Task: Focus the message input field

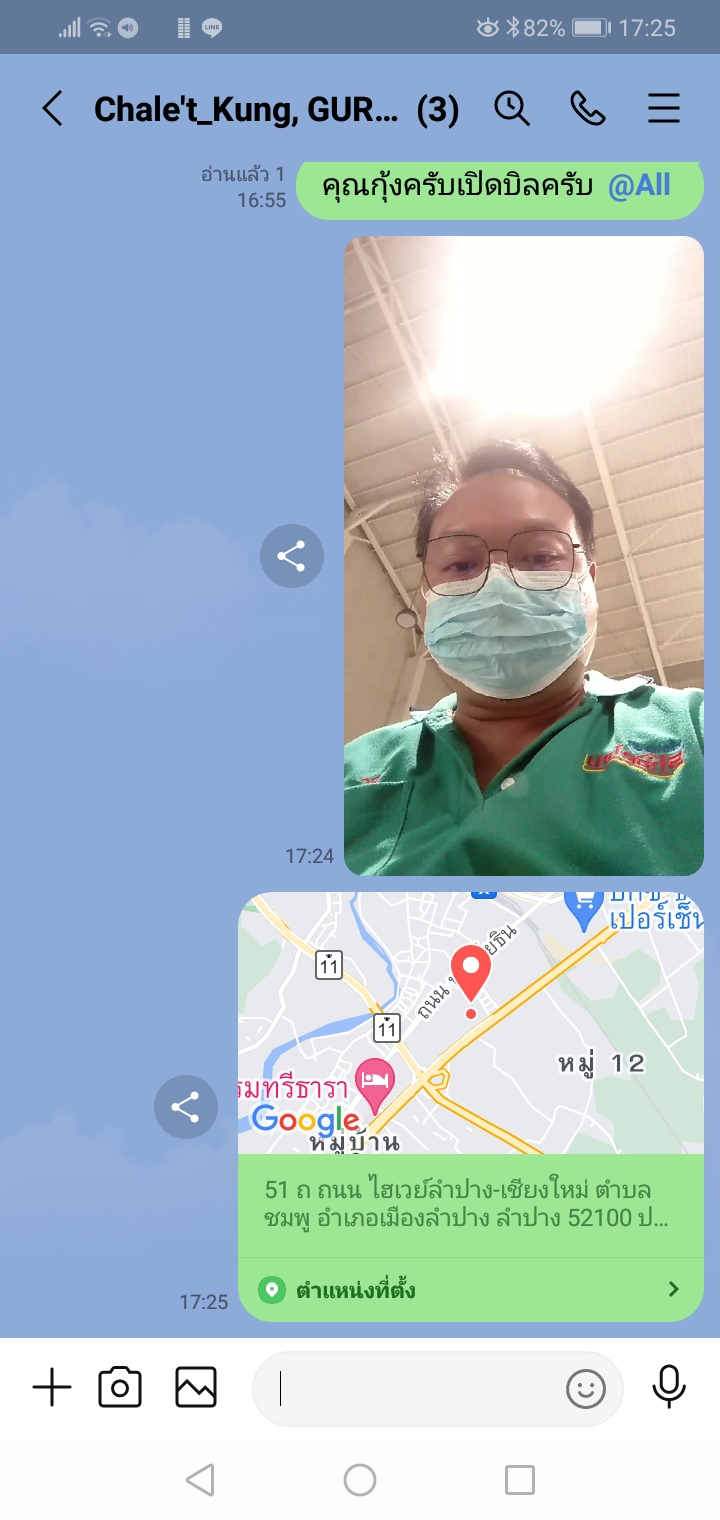Action: [410, 1388]
